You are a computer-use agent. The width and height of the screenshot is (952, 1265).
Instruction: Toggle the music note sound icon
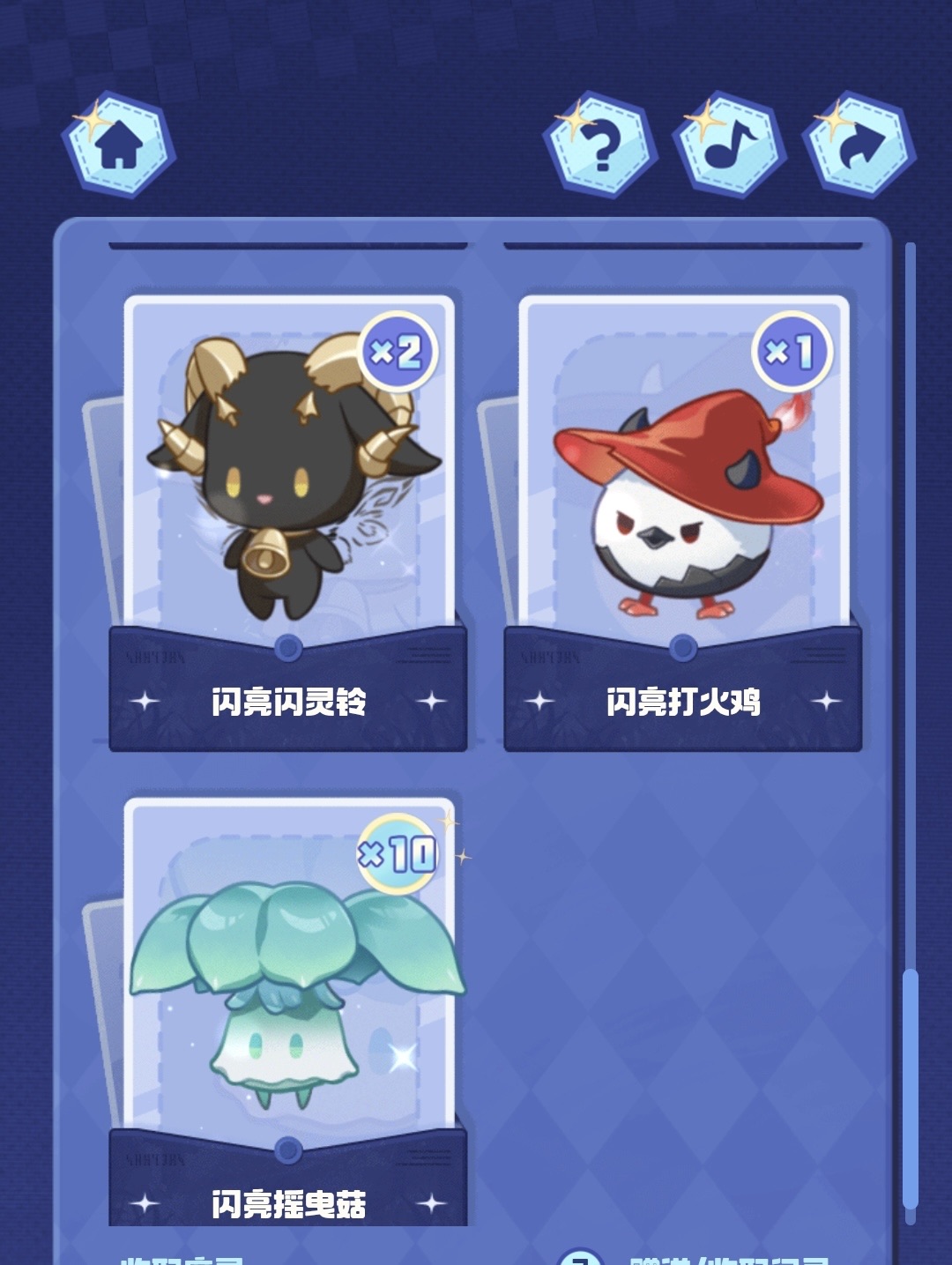click(x=729, y=144)
